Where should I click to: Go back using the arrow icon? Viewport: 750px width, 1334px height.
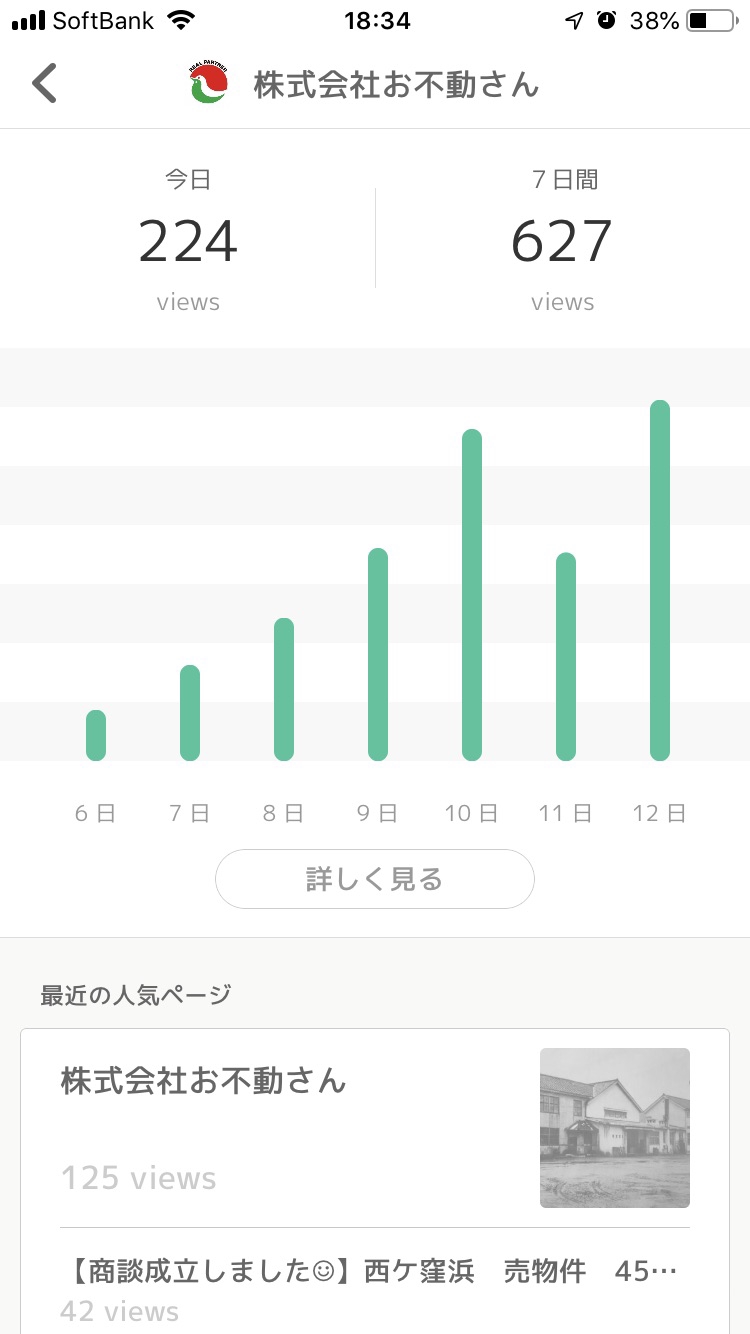[x=44, y=84]
